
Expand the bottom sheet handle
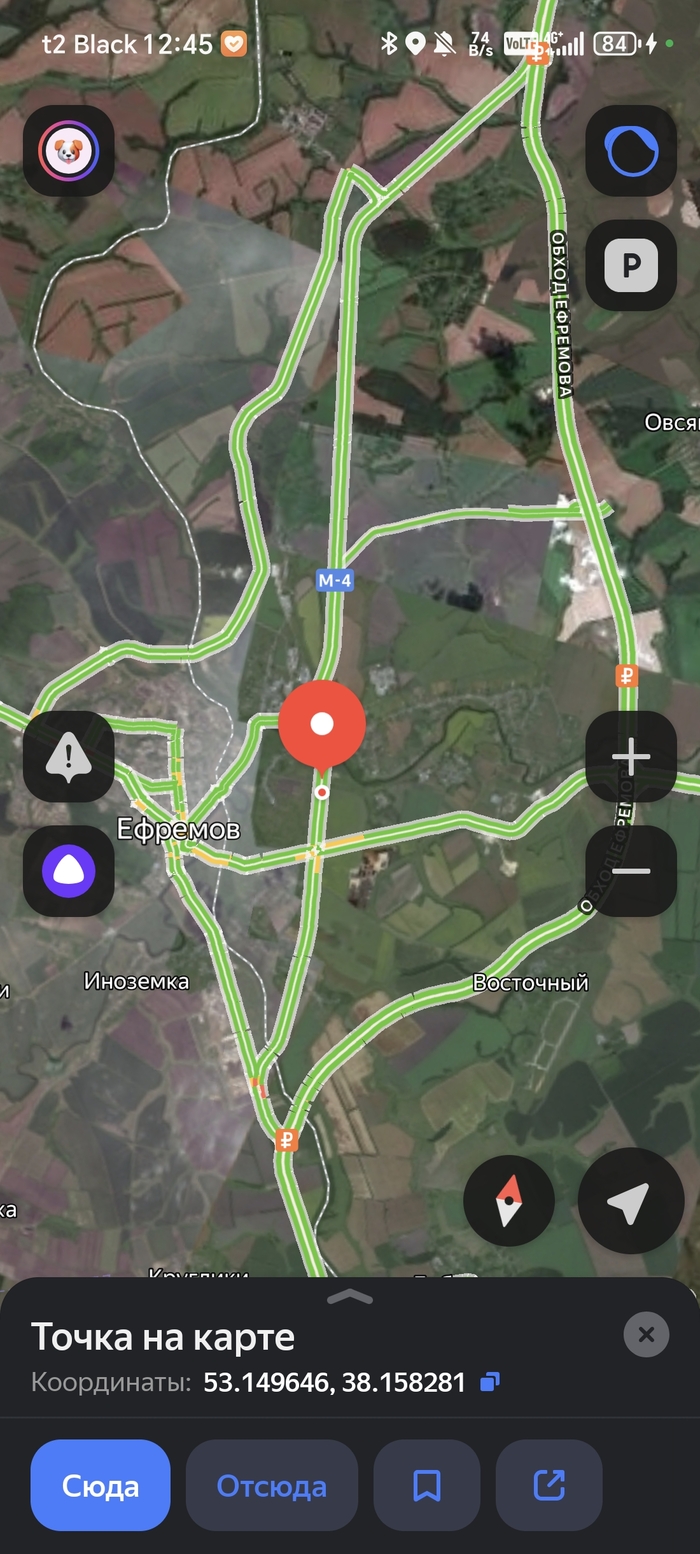click(350, 1297)
